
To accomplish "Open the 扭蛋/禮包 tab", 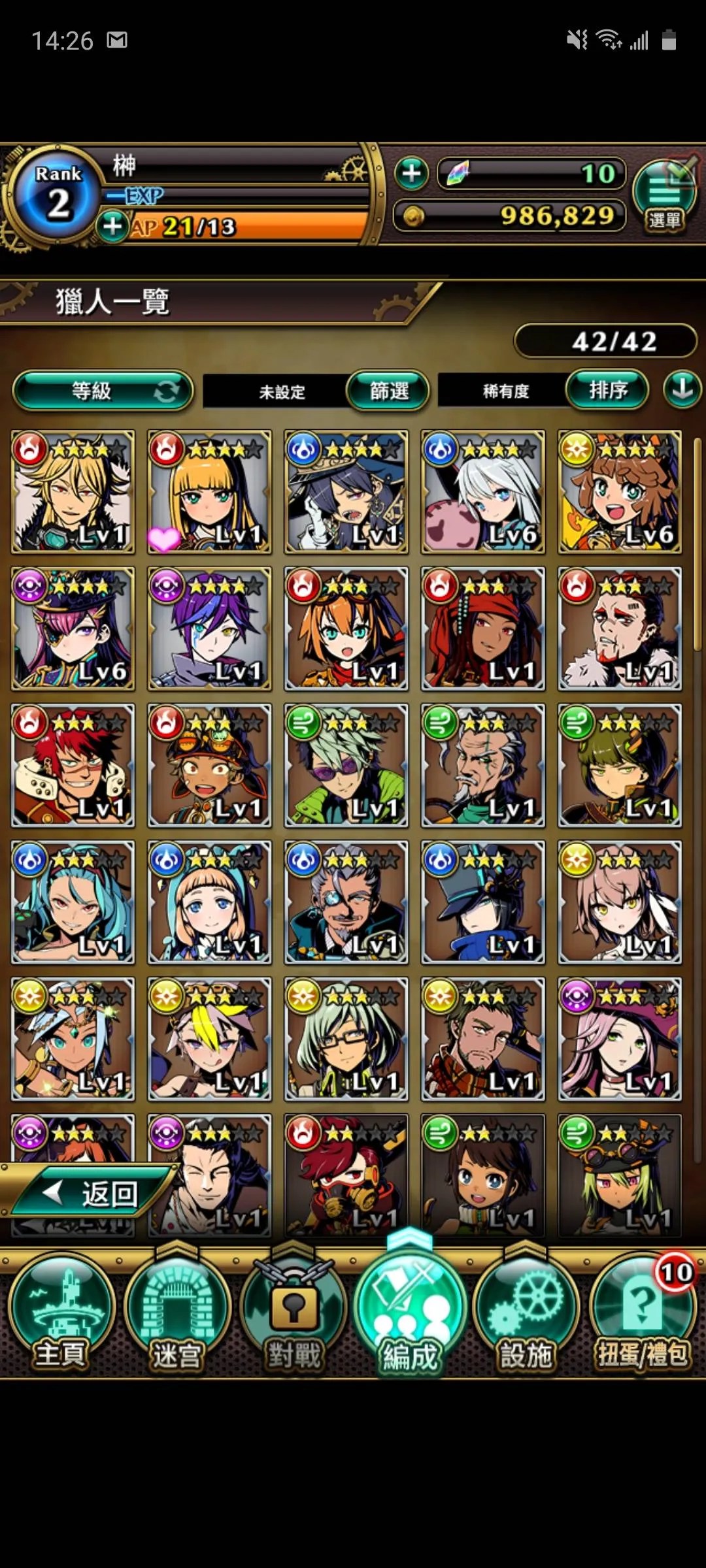I will pos(643,1313).
